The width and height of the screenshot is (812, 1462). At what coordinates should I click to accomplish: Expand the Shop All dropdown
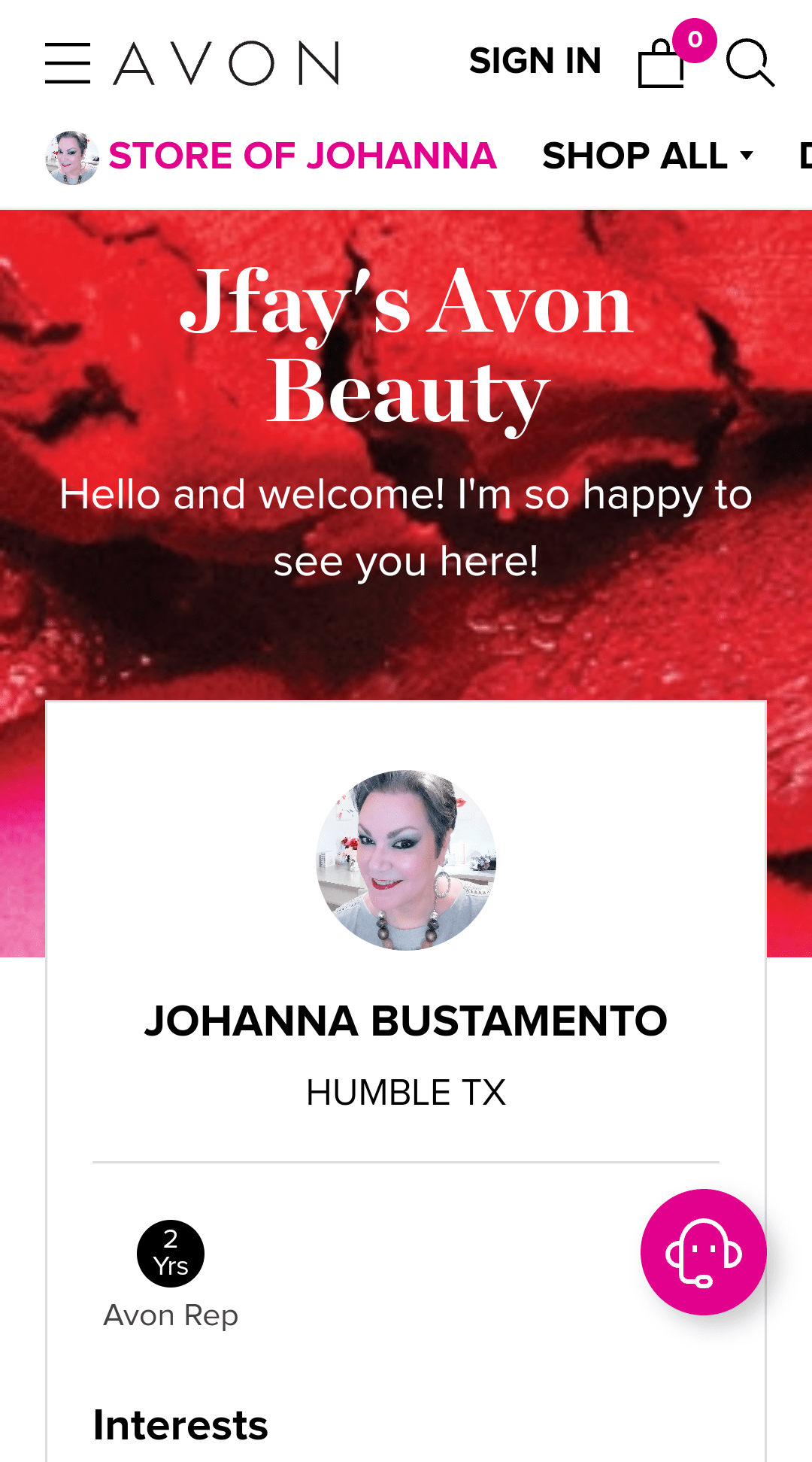click(647, 156)
